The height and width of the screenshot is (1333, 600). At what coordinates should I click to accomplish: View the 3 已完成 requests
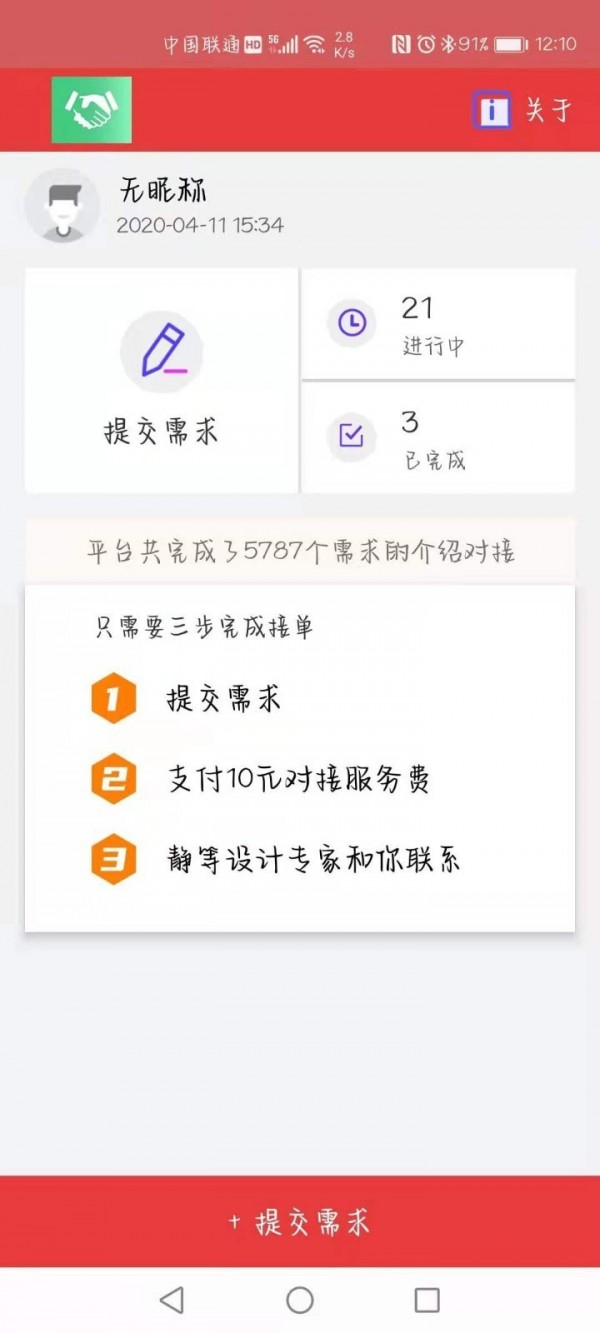[438, 437]
